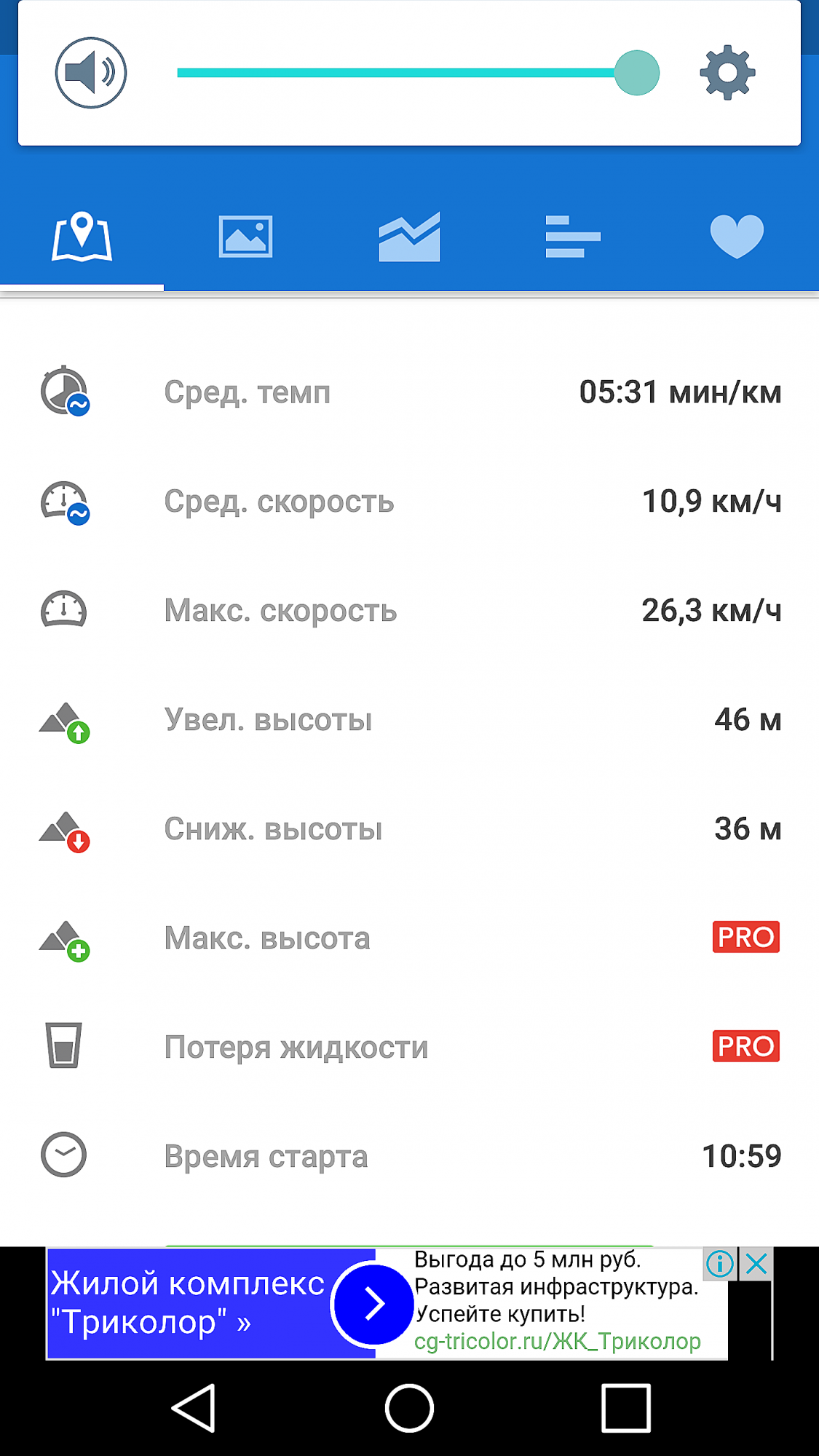Close the Триколор ad banner
The width and height of the screenshot is (819, 1456).
tap(757, 1264)
